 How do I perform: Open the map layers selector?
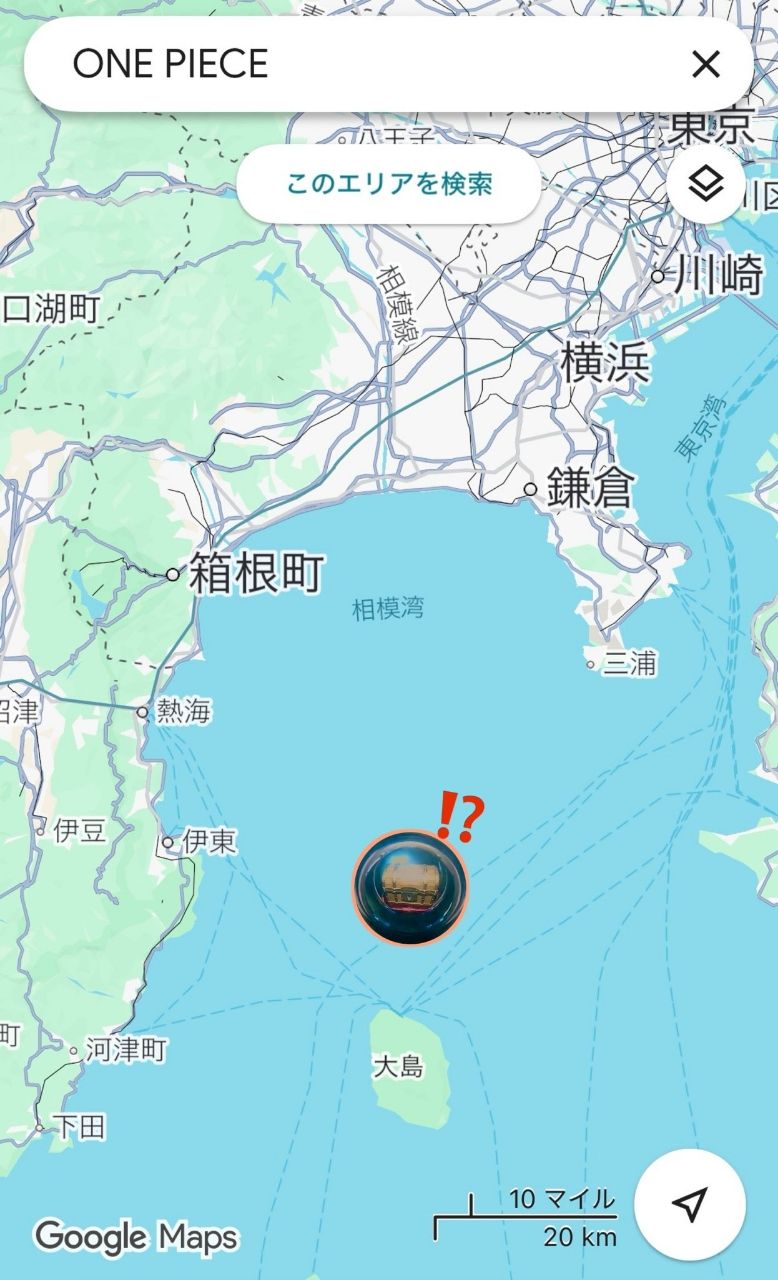pos(706,184)
